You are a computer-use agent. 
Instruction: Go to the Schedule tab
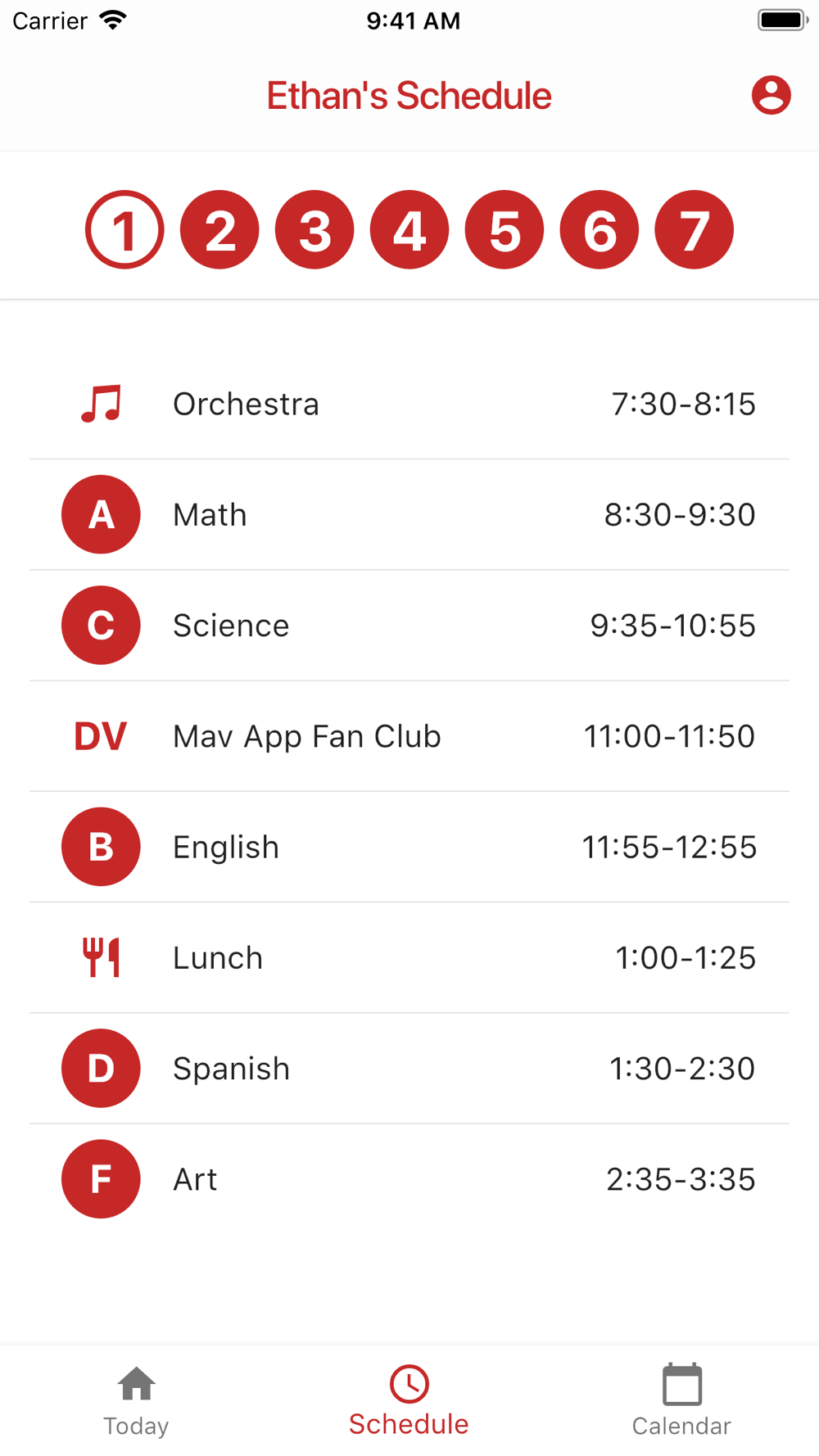tap(409, 1401)
